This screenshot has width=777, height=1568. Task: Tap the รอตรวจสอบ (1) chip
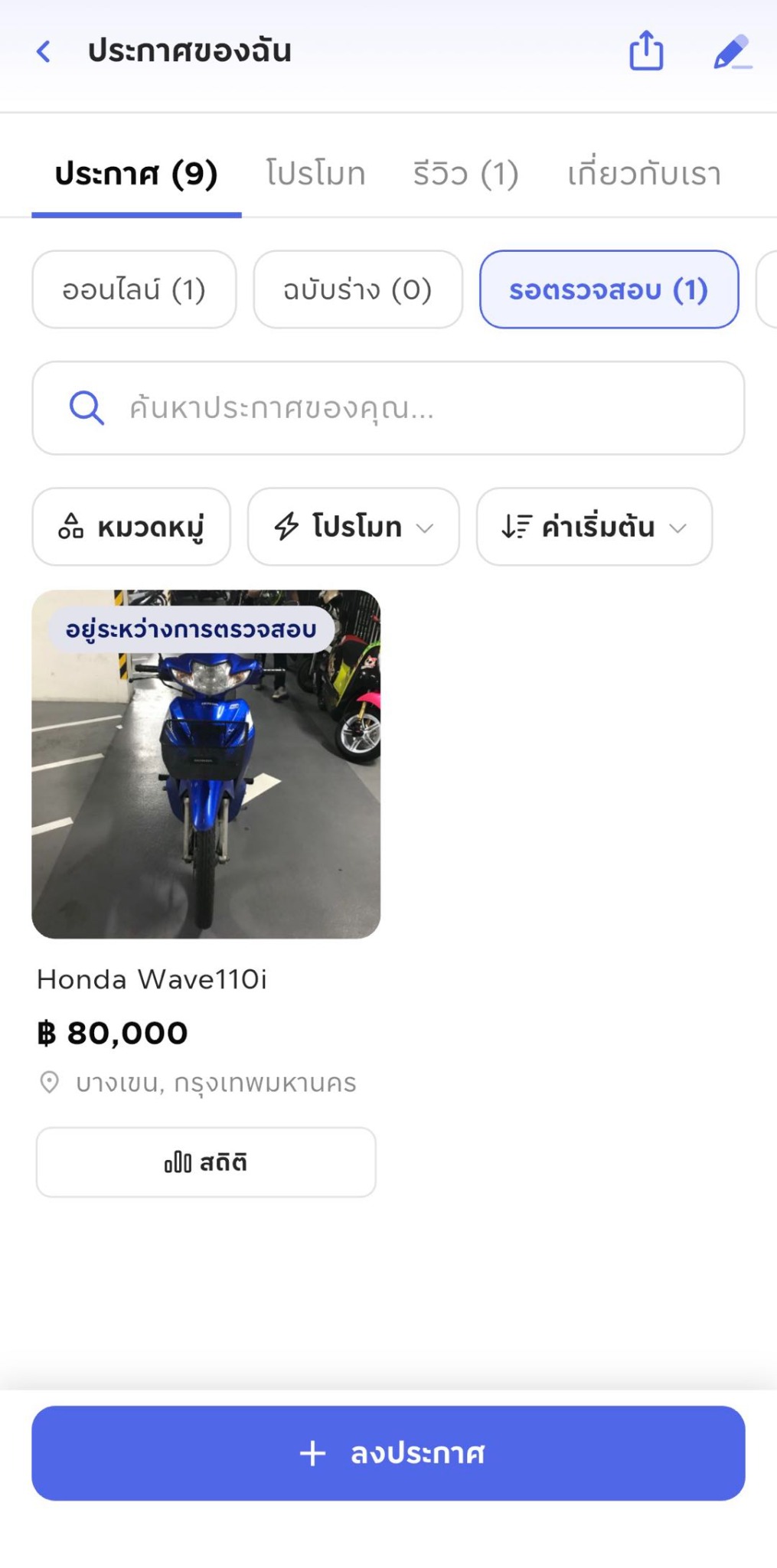point(609,289)
